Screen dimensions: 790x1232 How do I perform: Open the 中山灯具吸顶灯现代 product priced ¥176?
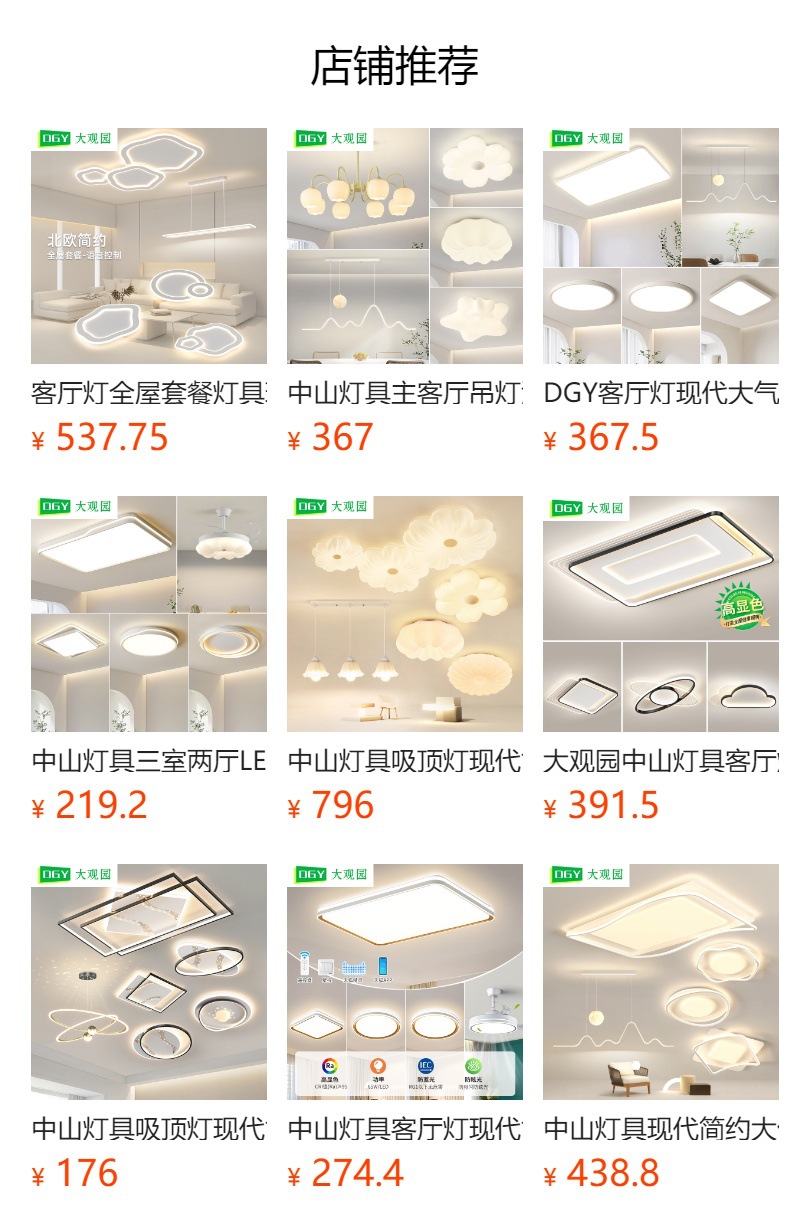[149, 982]
